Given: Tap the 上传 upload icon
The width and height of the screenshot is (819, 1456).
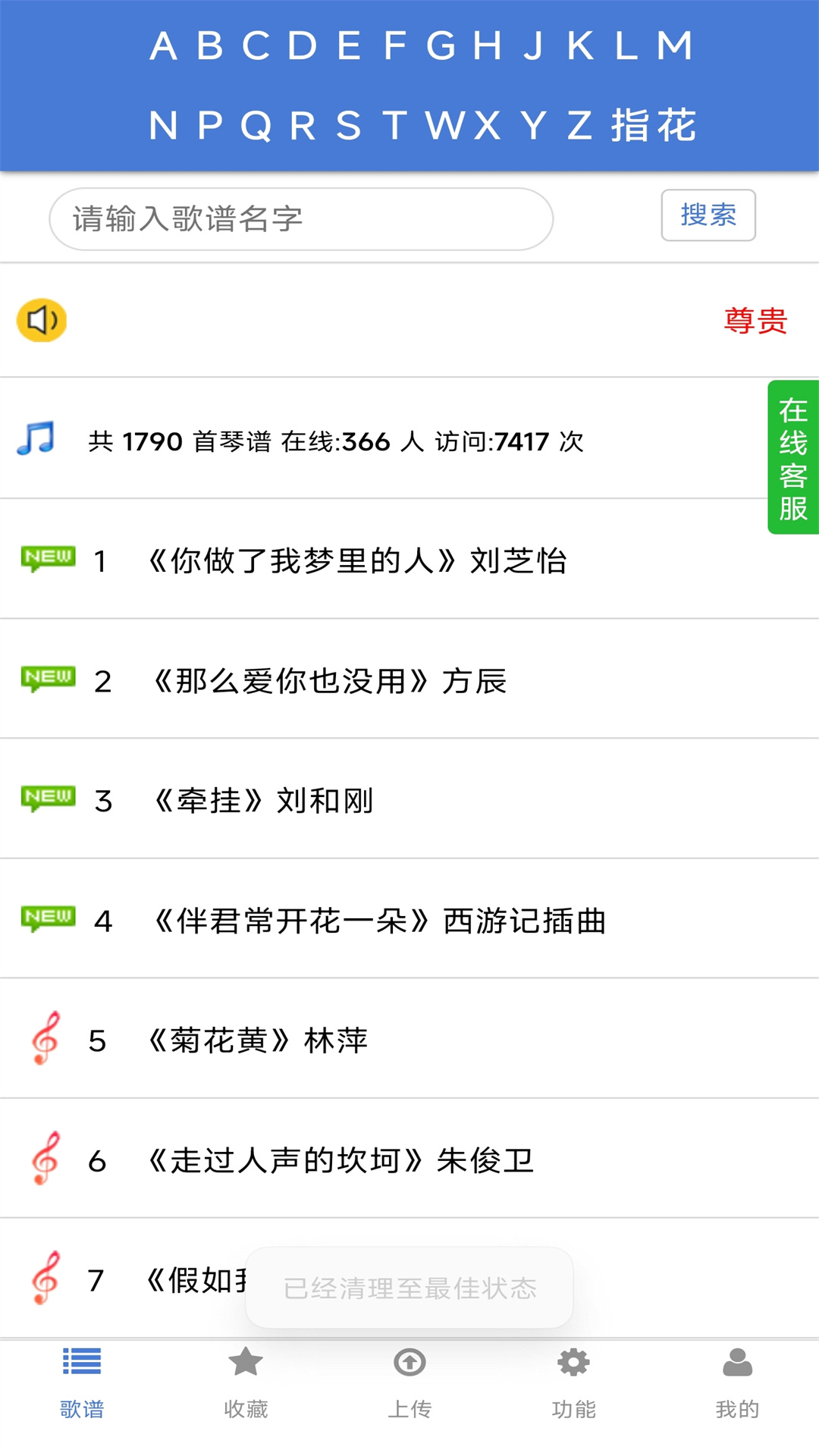Looking at the screenshot, I should [409, 1363].
